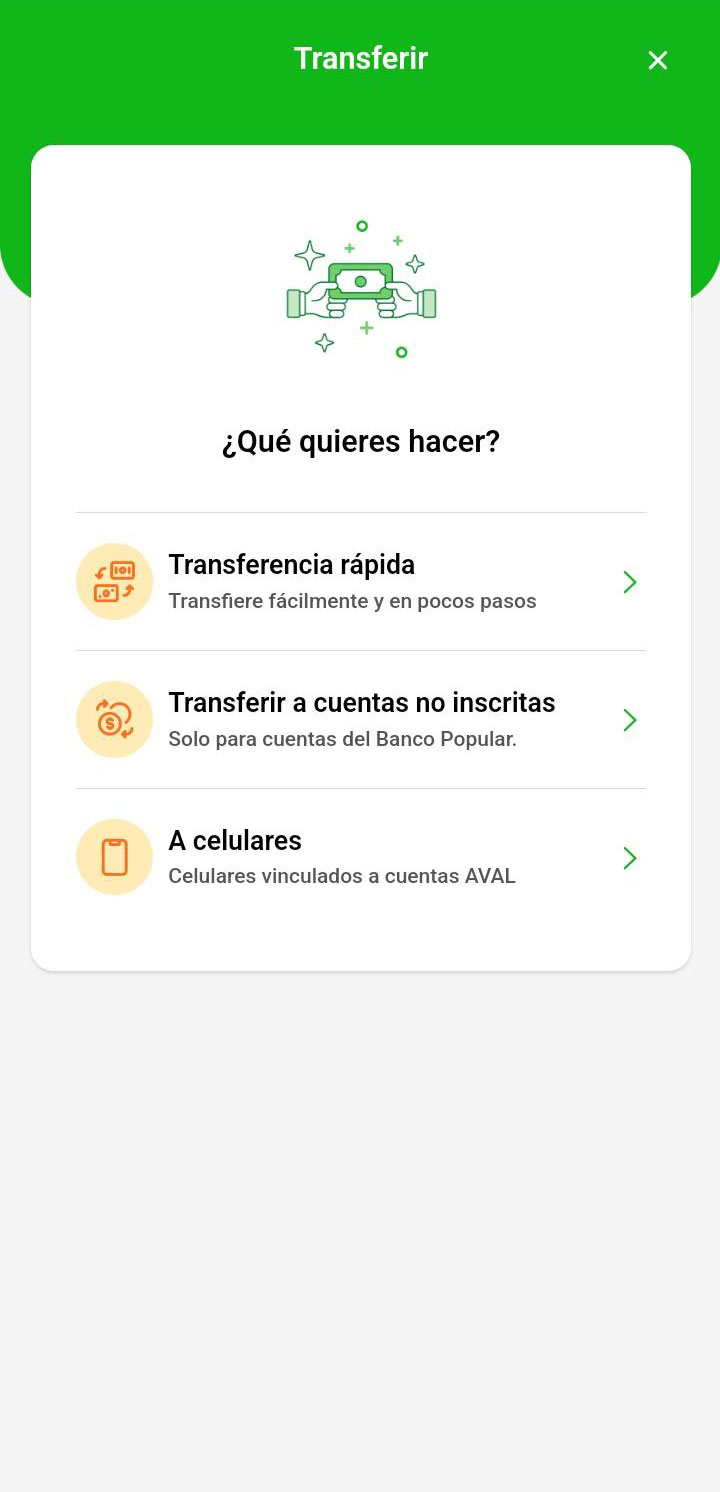The width and height of the screenshot is (720, 1492).
Task: Select the question heading ¿Qué quieres hacer?
Action: 360,441
